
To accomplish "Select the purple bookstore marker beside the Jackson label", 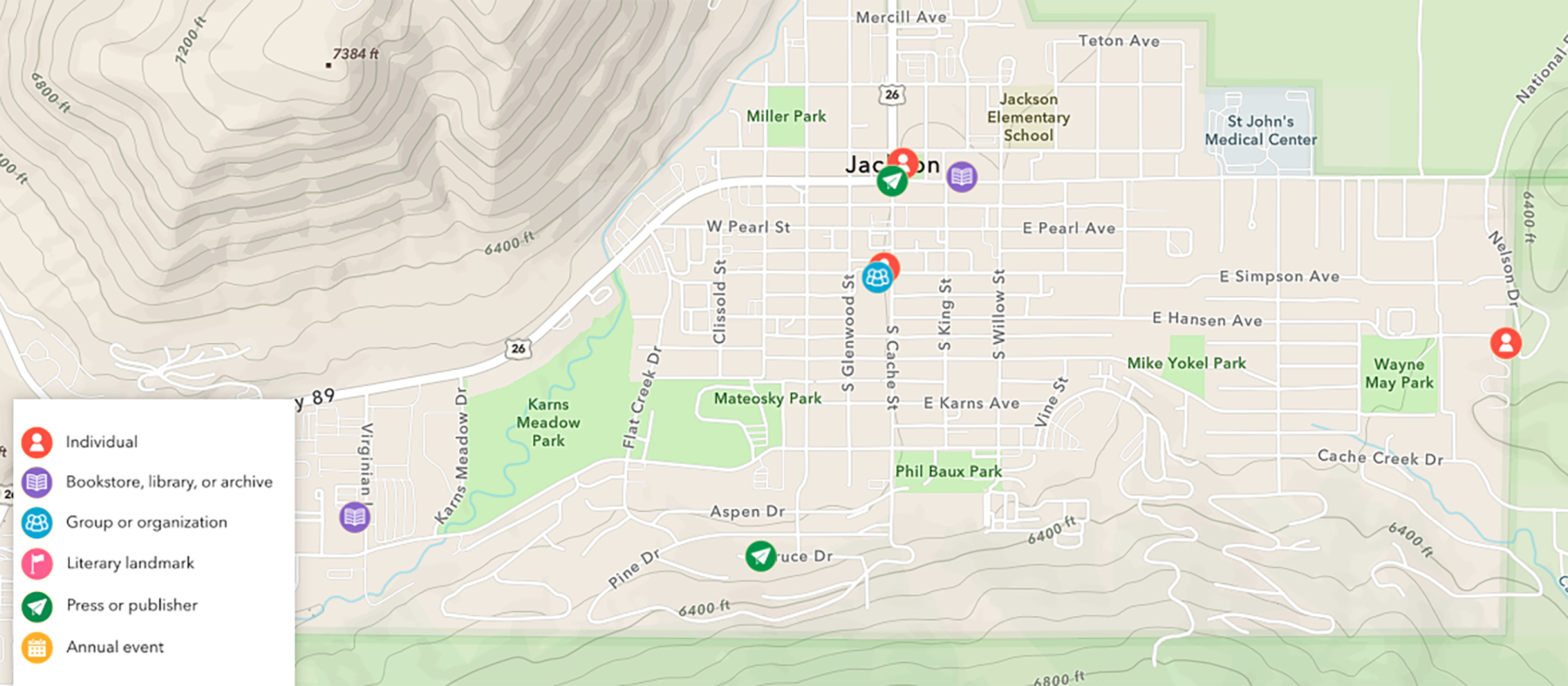I will [962, 178].
